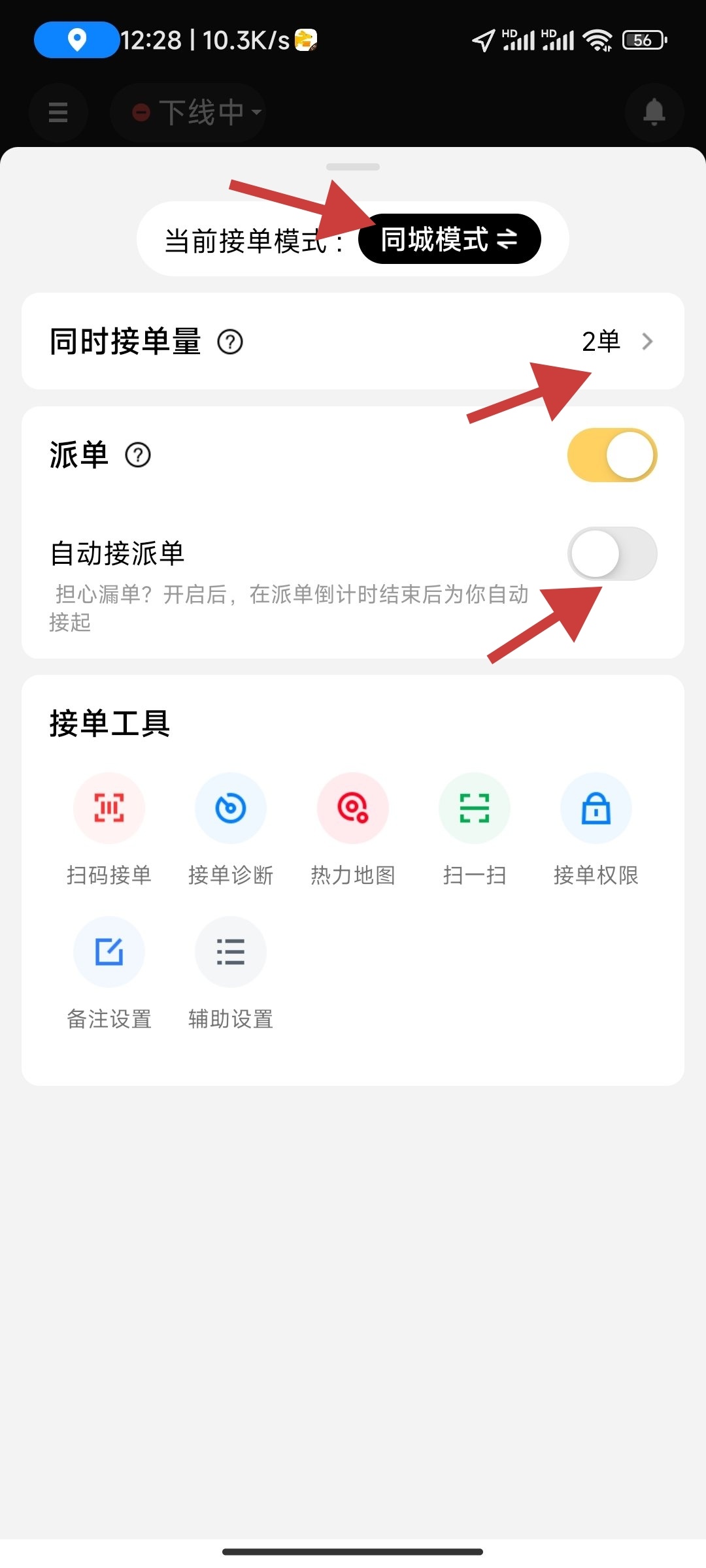706x1568 pixels.
Task: Switch the 同城模式 order mode
Action: click(450, 239)
